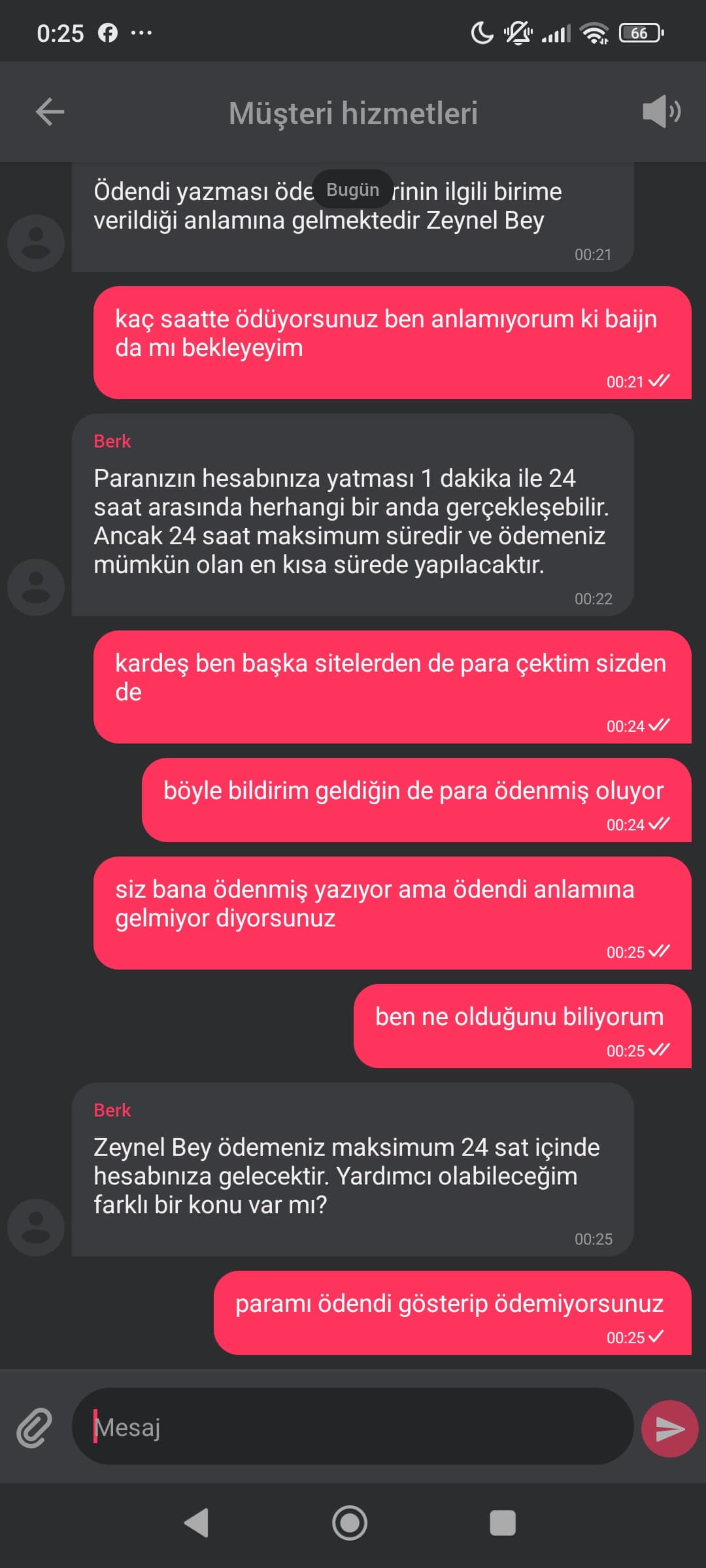Tap the system home button
Image resolution: width=706 pixels, height=1568 pixels.
(350, 1523)
